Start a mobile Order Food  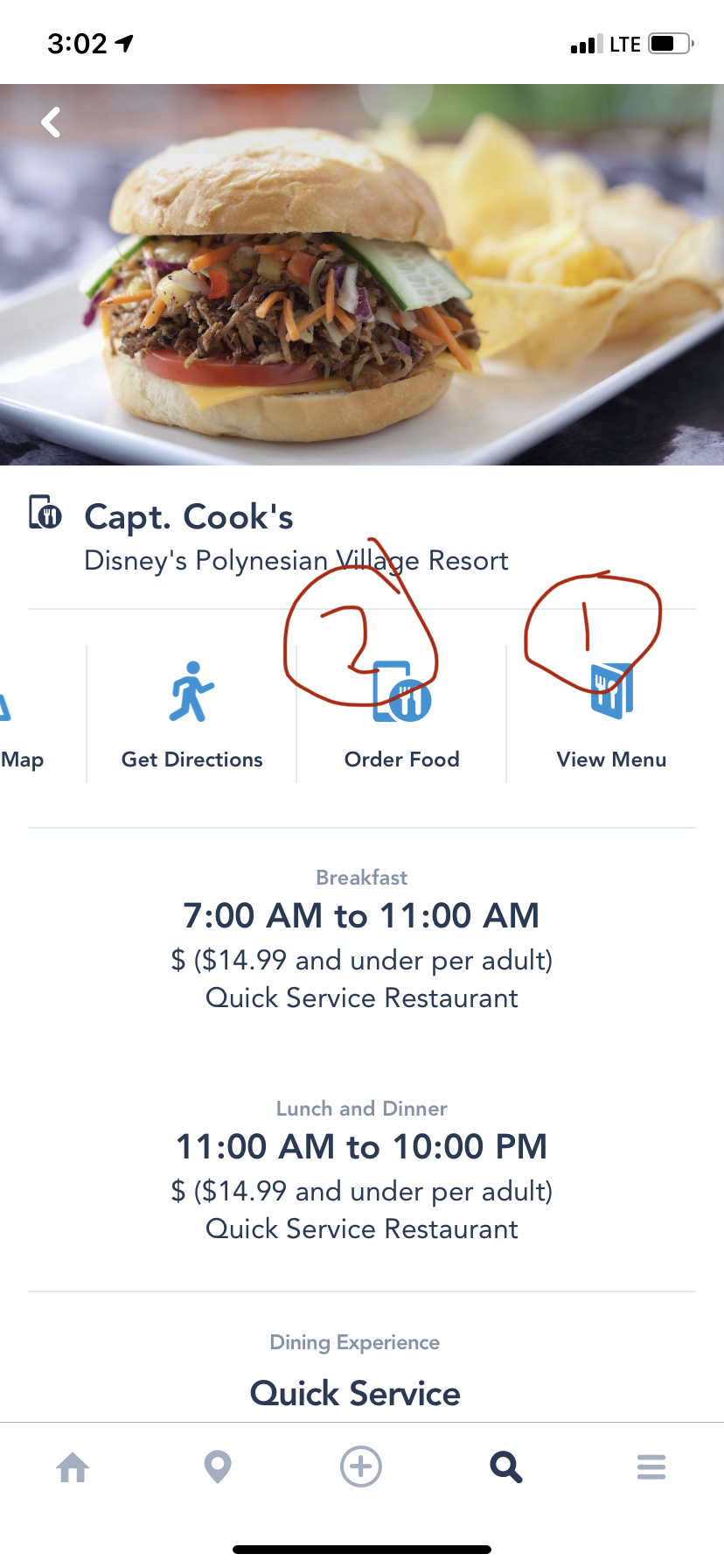coord(401,714)
